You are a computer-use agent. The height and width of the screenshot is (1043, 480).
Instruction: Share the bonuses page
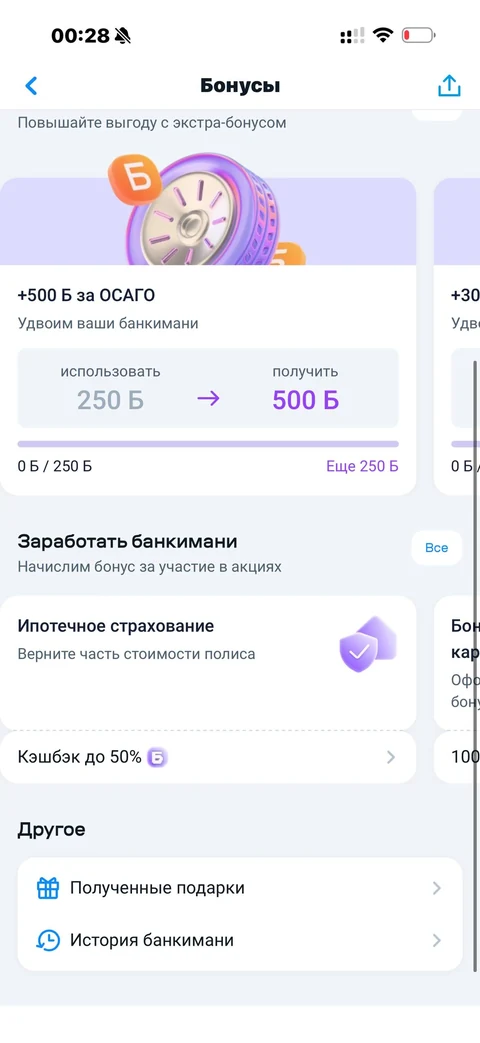(x=449, y=86)
